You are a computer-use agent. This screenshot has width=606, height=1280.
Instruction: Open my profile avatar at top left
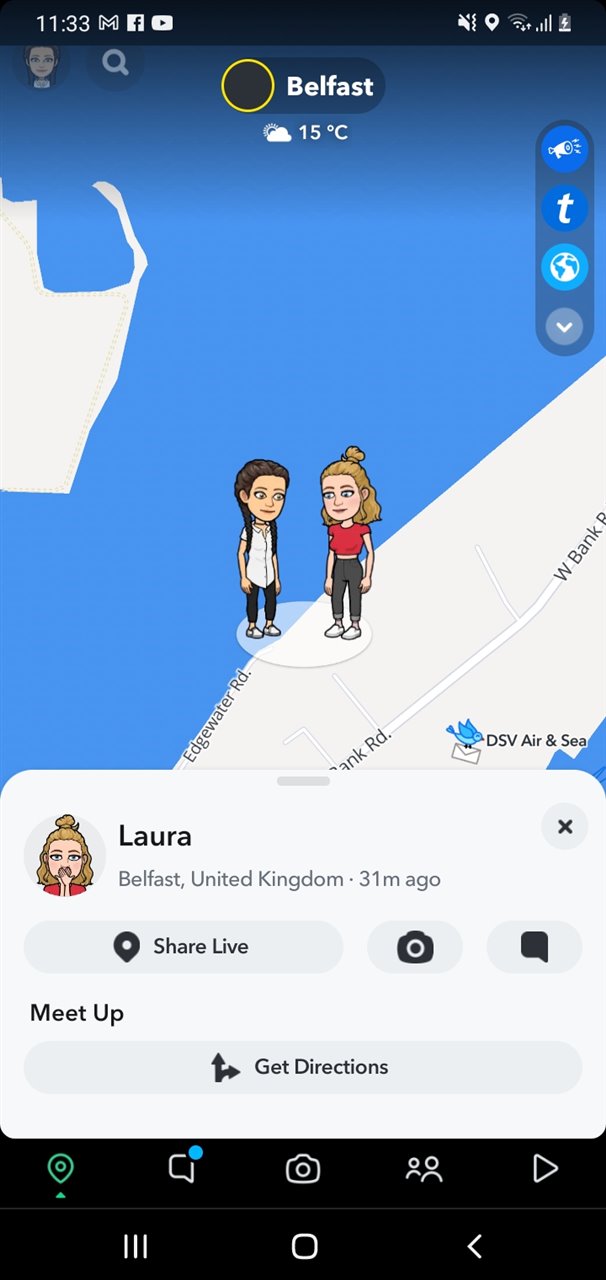[41, 65]
